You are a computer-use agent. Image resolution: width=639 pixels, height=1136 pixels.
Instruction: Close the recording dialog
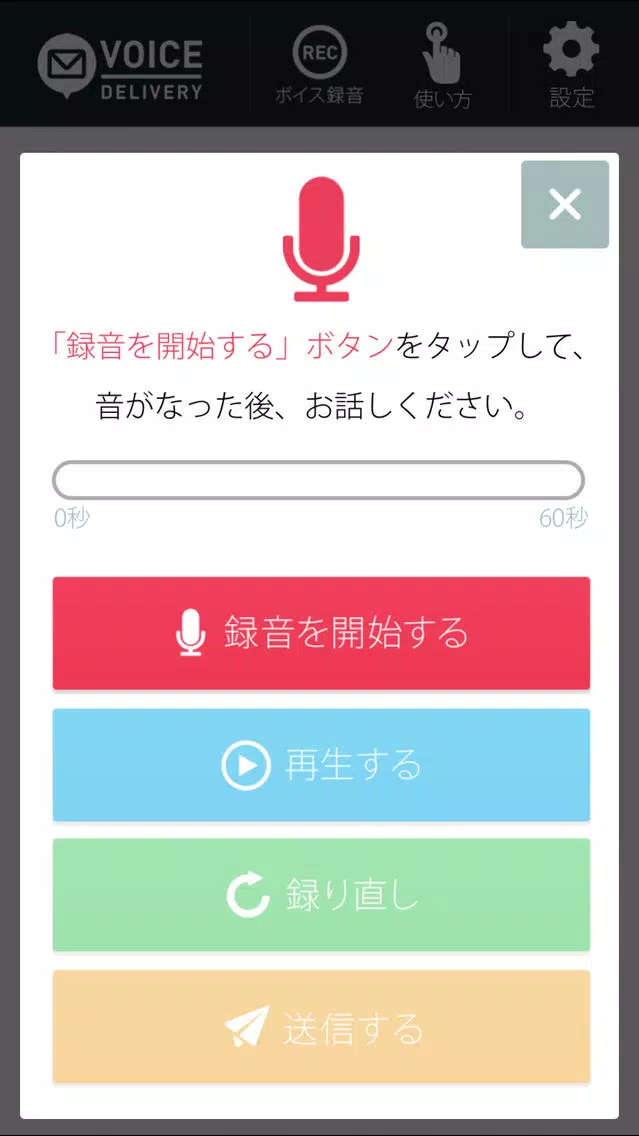pos(564,204)
